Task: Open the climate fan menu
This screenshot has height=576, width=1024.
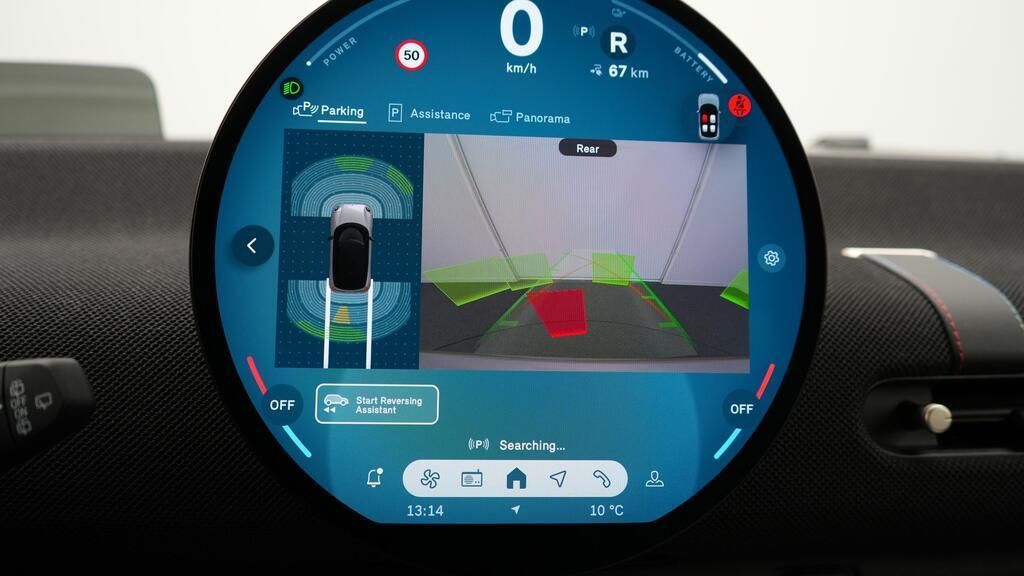Action: point(429,479)
